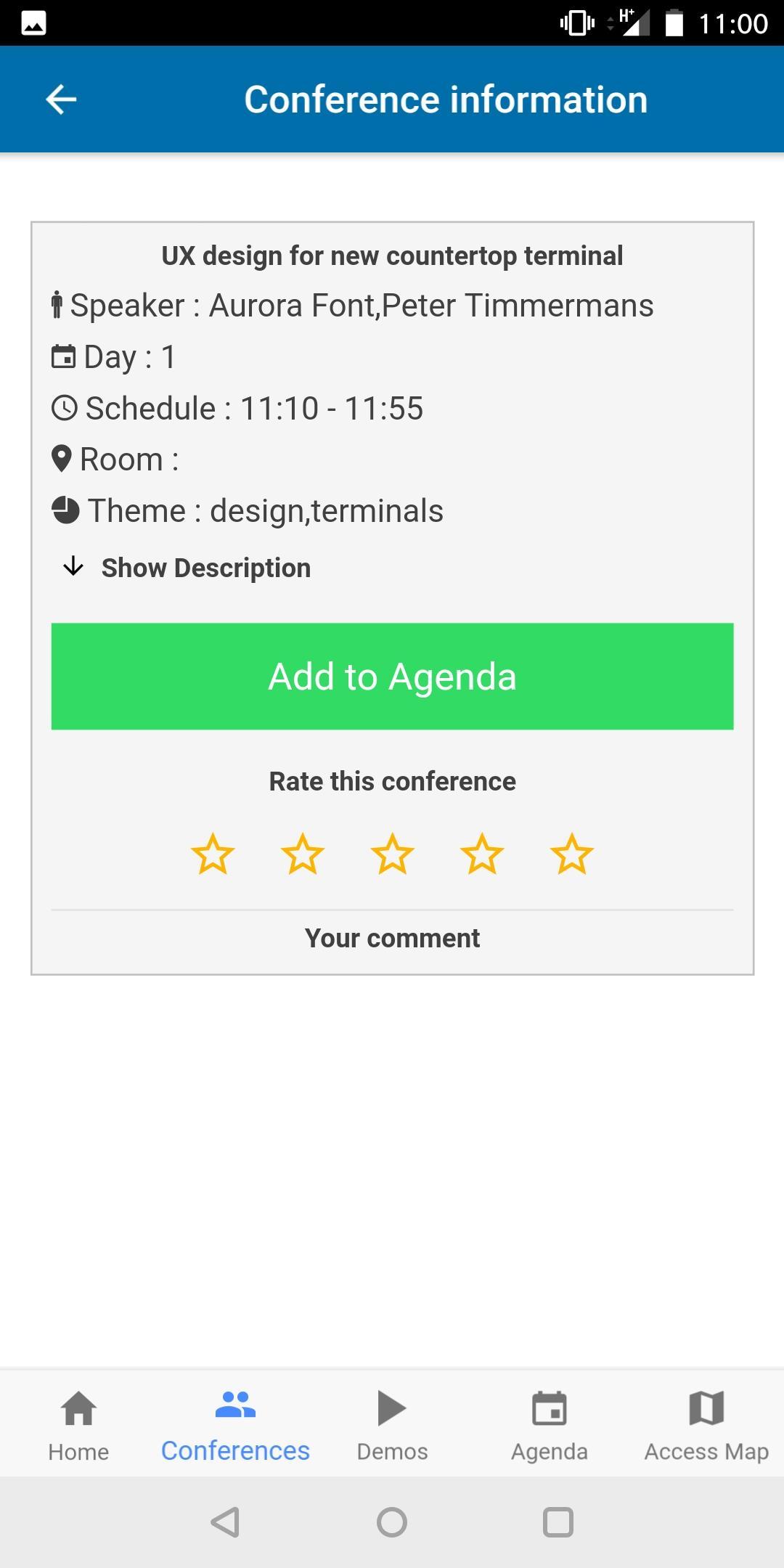Rate the conference two stars
Screen dimensions: 784x1568
coord(302,854)
